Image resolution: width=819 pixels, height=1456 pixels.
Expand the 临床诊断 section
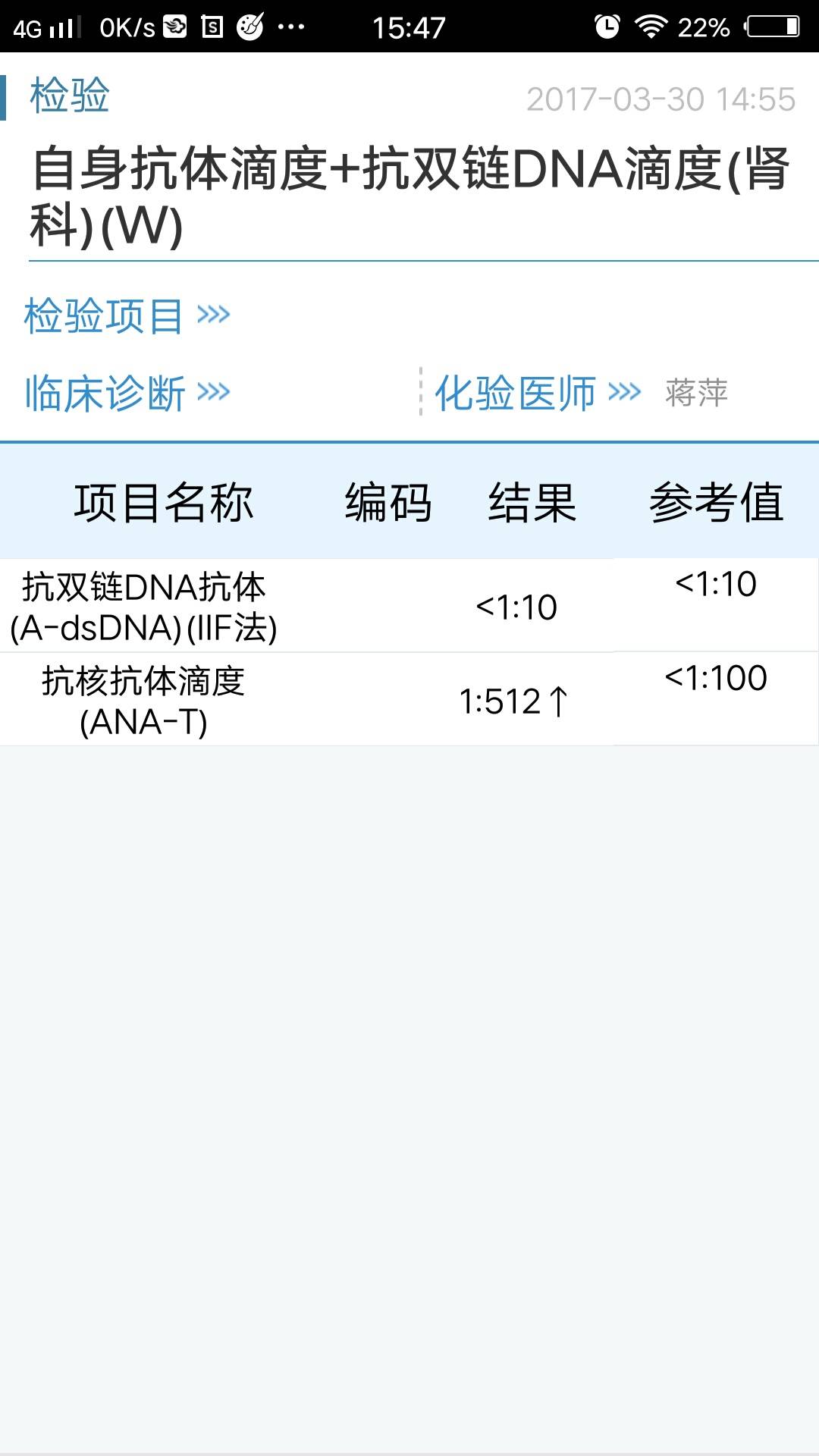click(127, 393)
